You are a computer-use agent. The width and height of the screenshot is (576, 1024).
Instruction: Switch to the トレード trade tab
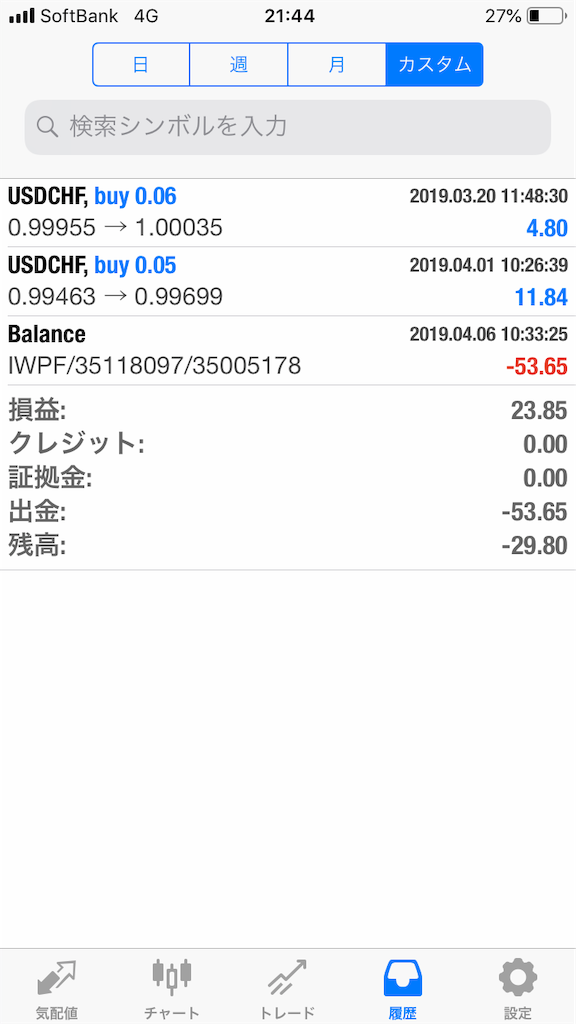click(287, 987)
